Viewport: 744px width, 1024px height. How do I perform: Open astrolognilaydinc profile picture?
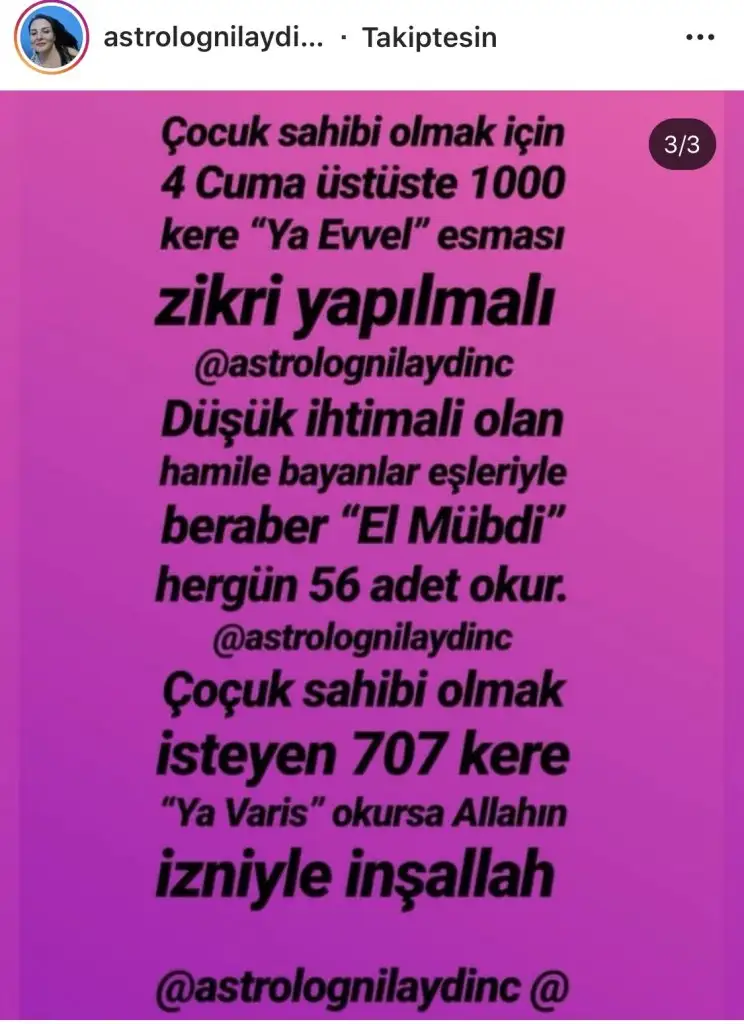(x=50, y=39)
